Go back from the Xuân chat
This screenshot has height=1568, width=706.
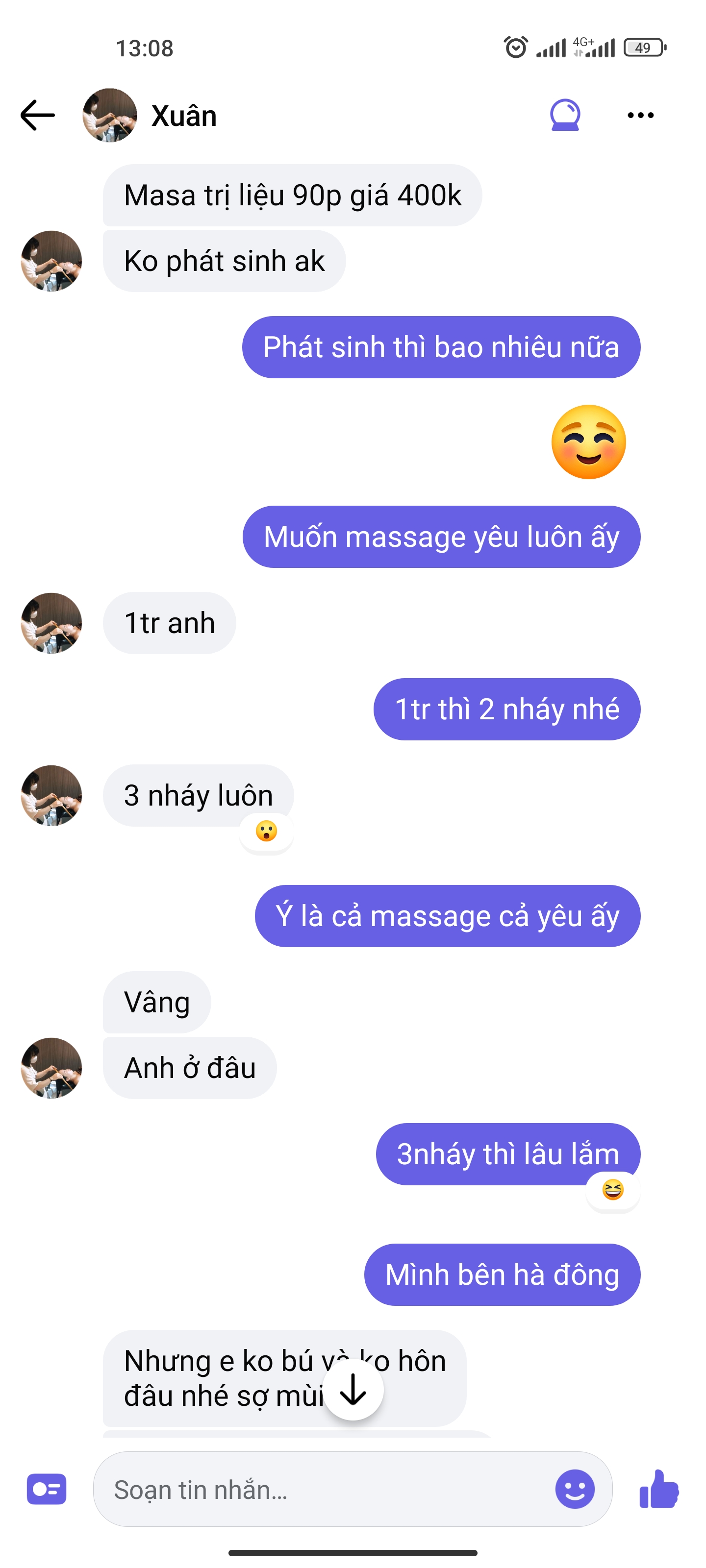[38, 115]
